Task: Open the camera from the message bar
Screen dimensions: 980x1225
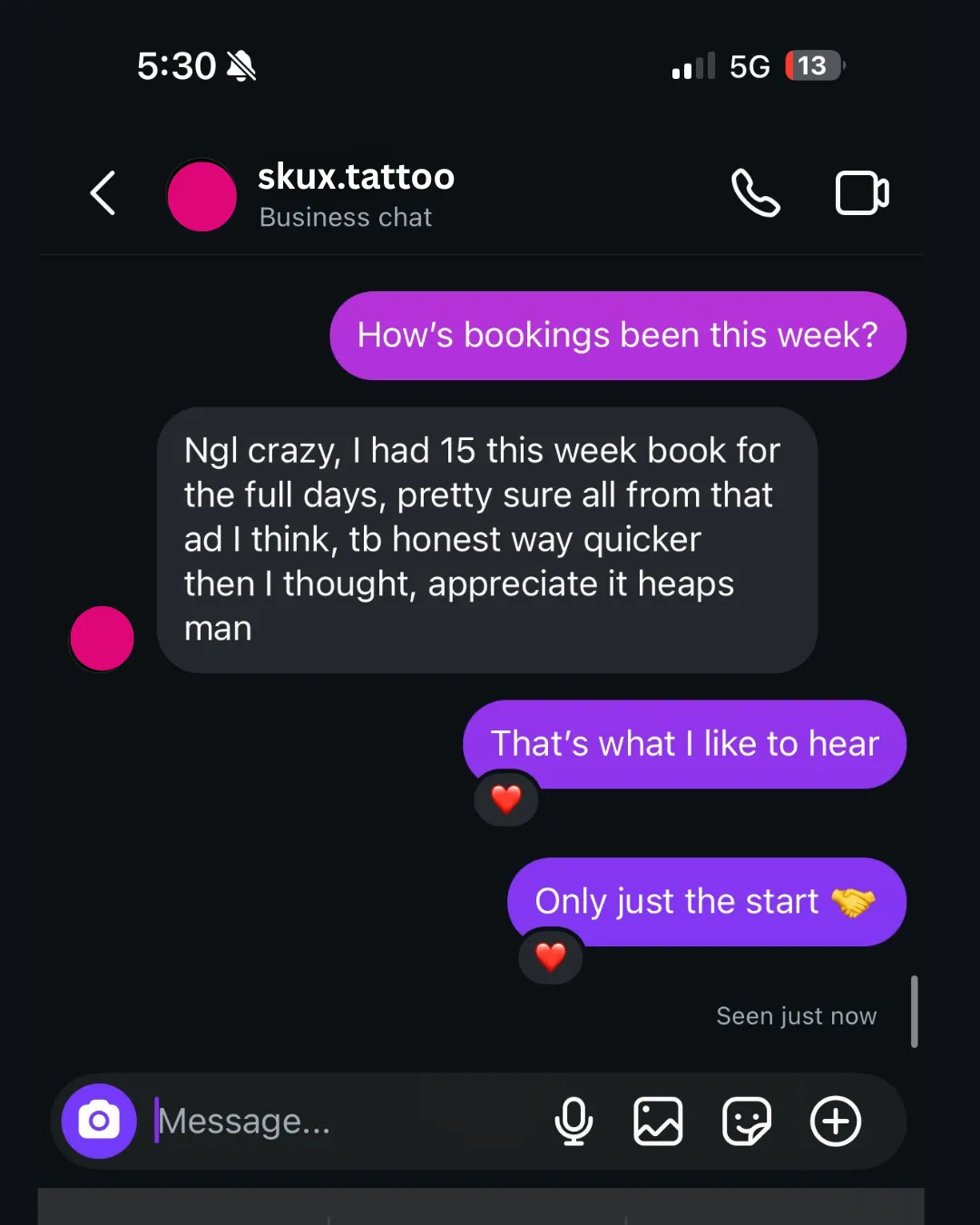Action: point(99,1122)
